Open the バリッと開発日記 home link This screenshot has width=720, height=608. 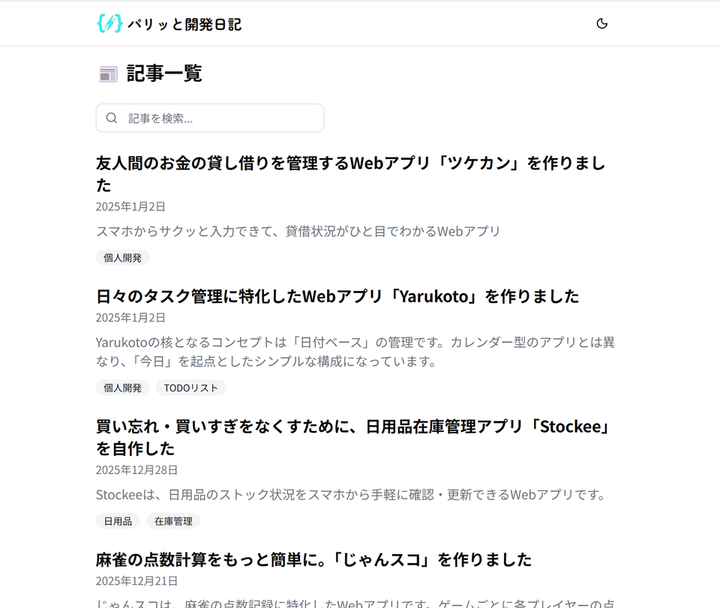pyautogui.click(x=169, y=23)
